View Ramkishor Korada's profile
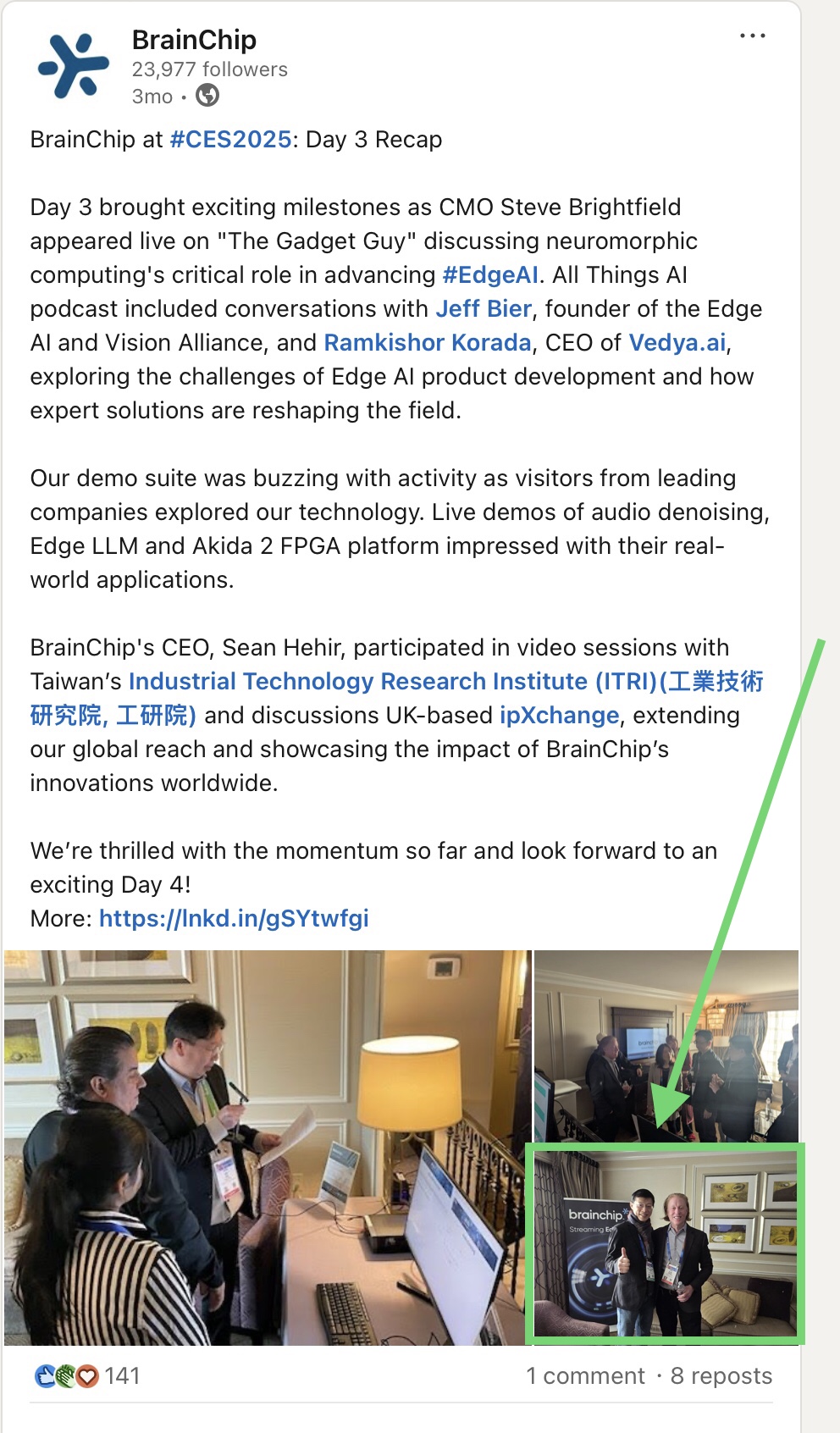Screen dimensions: 840x1433 pos(428,343)
